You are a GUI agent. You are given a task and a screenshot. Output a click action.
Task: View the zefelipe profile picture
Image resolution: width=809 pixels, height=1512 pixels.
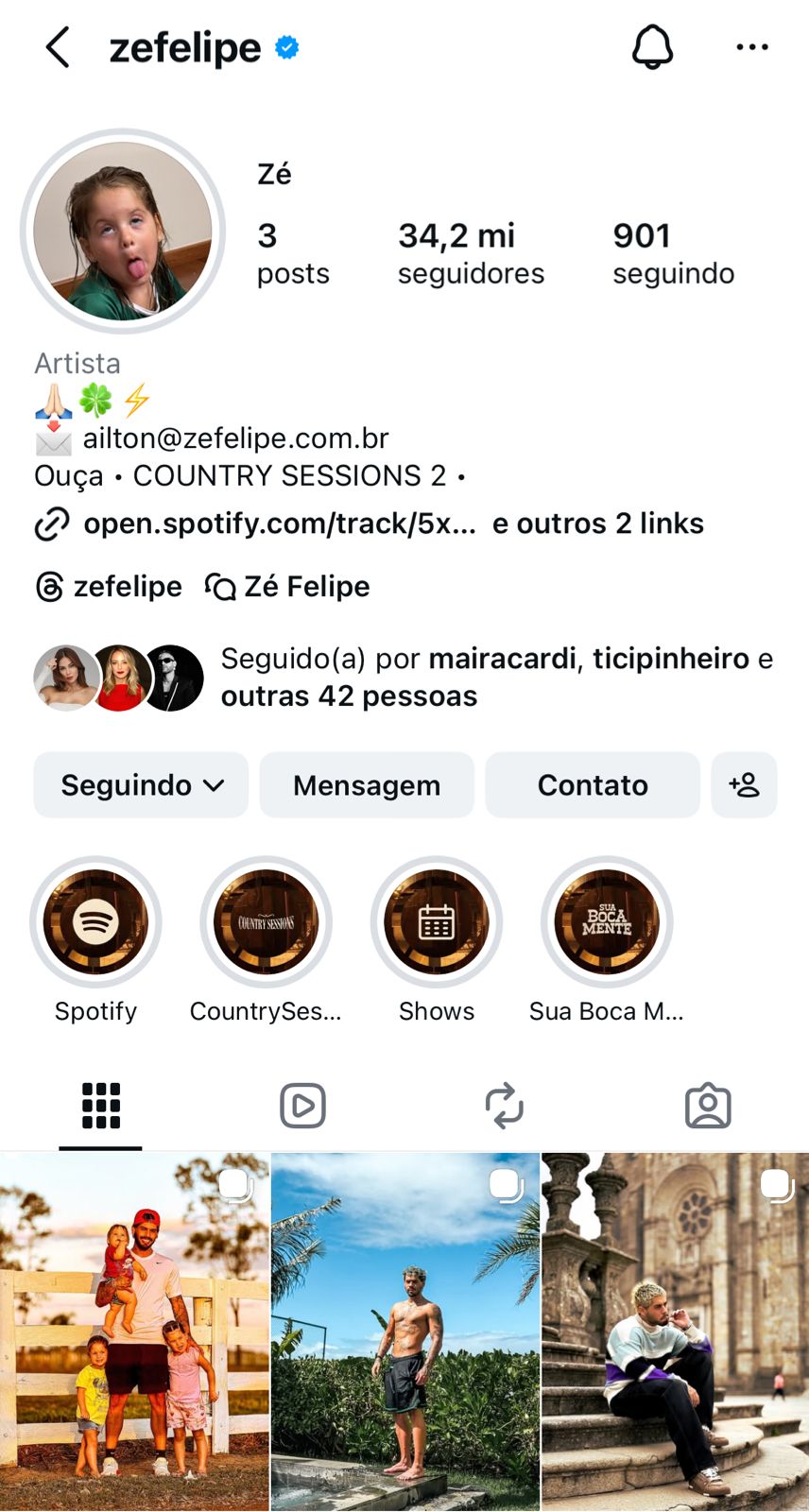123,232
